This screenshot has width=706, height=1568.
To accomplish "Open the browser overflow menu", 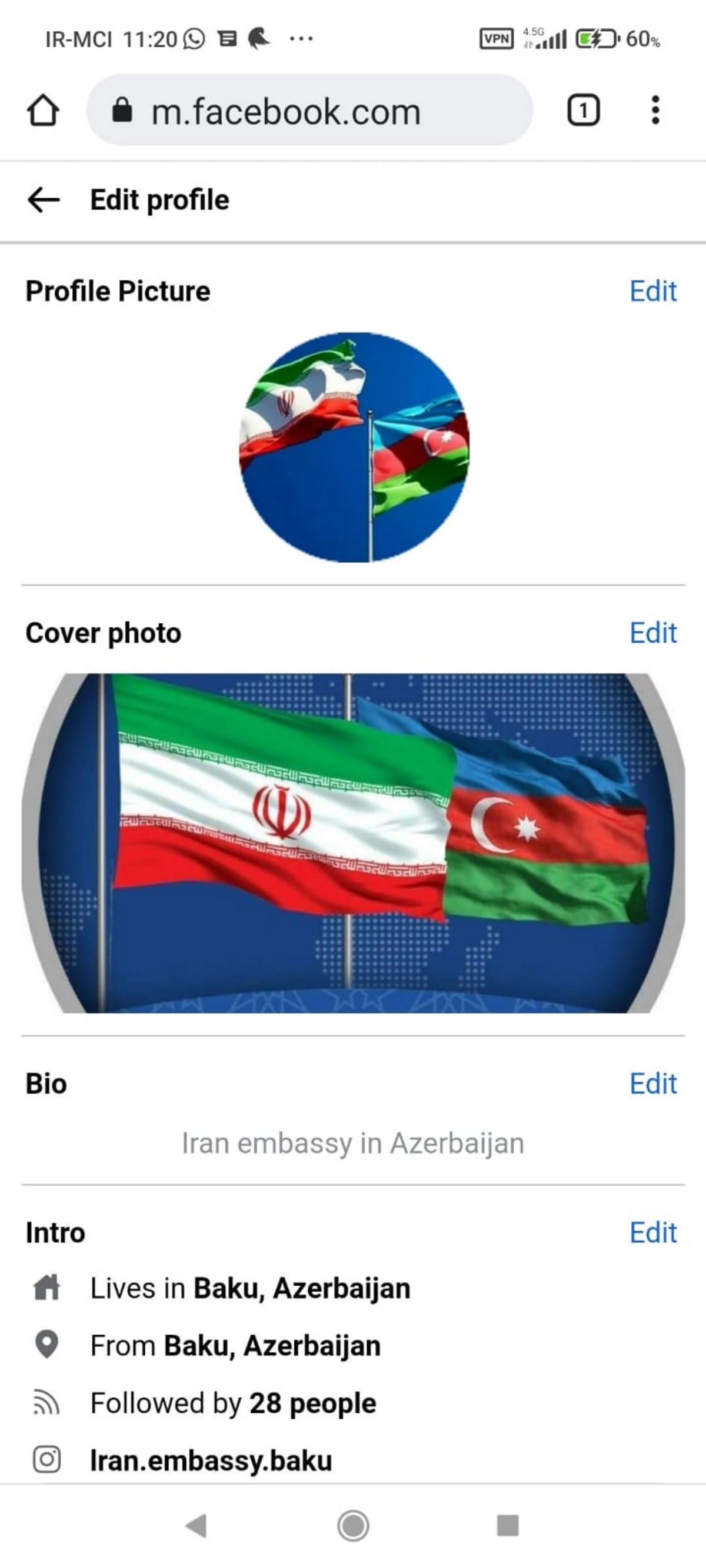I will click(655, 110).
